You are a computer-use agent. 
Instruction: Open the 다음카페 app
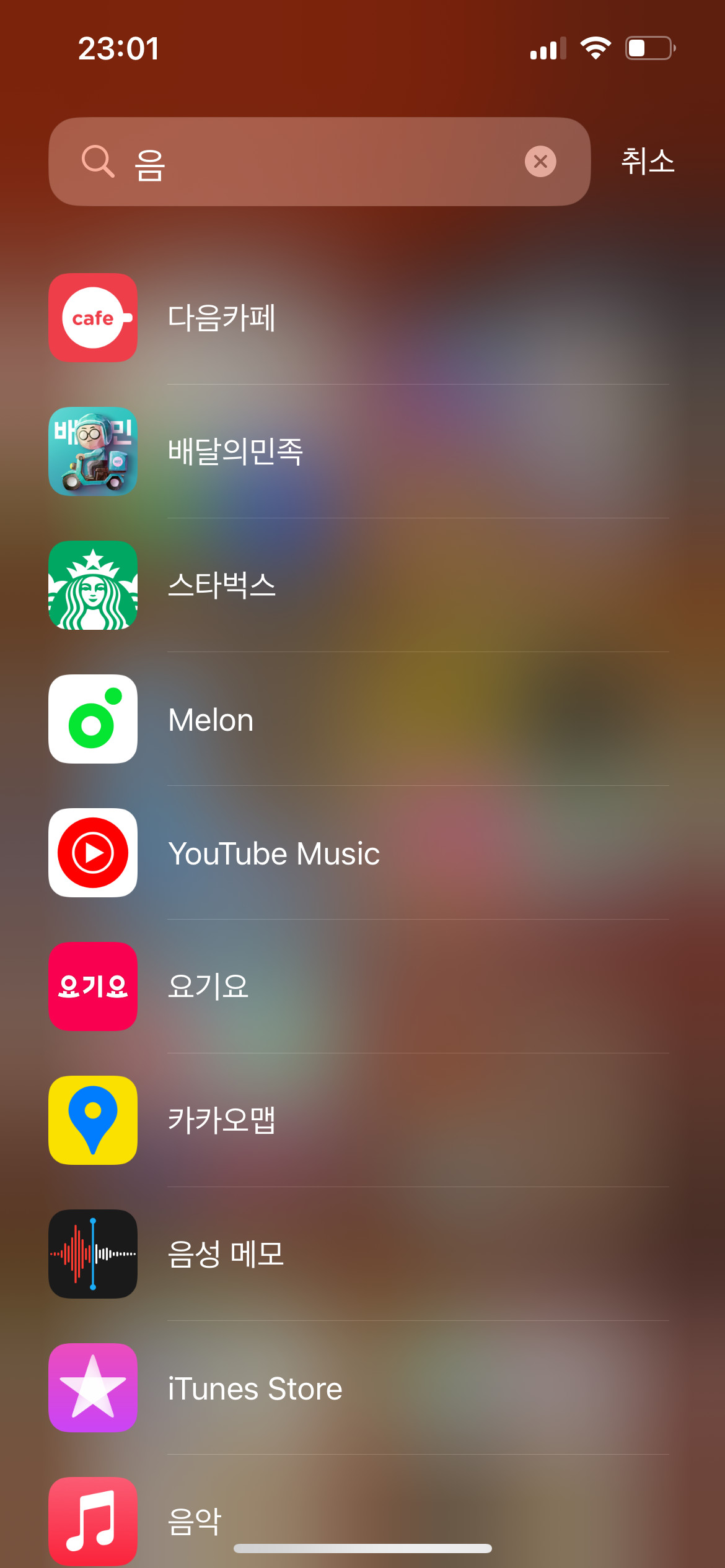coord(93,318)
